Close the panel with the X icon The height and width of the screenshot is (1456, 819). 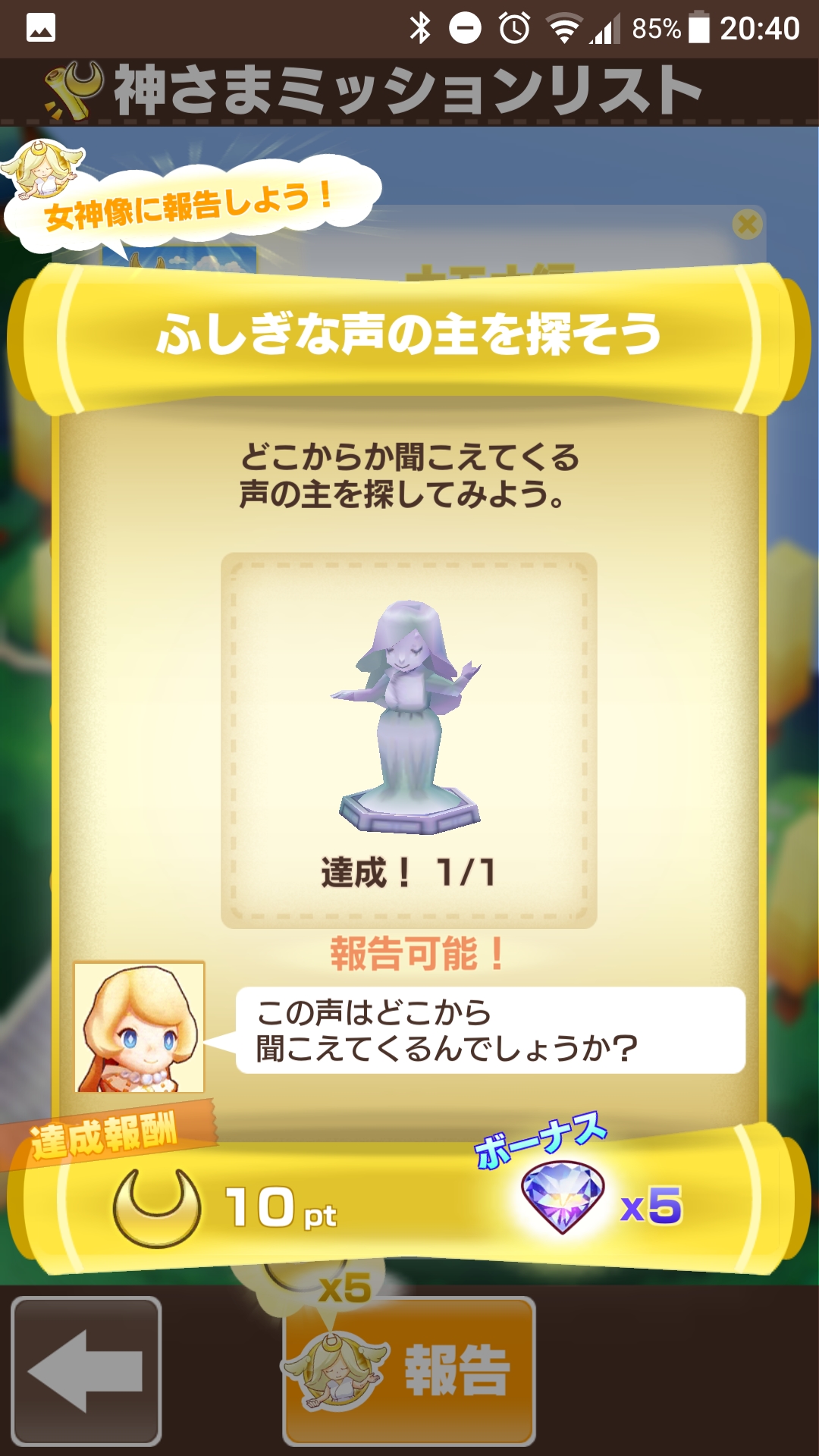pyautogui.click(x=748, y=224)
